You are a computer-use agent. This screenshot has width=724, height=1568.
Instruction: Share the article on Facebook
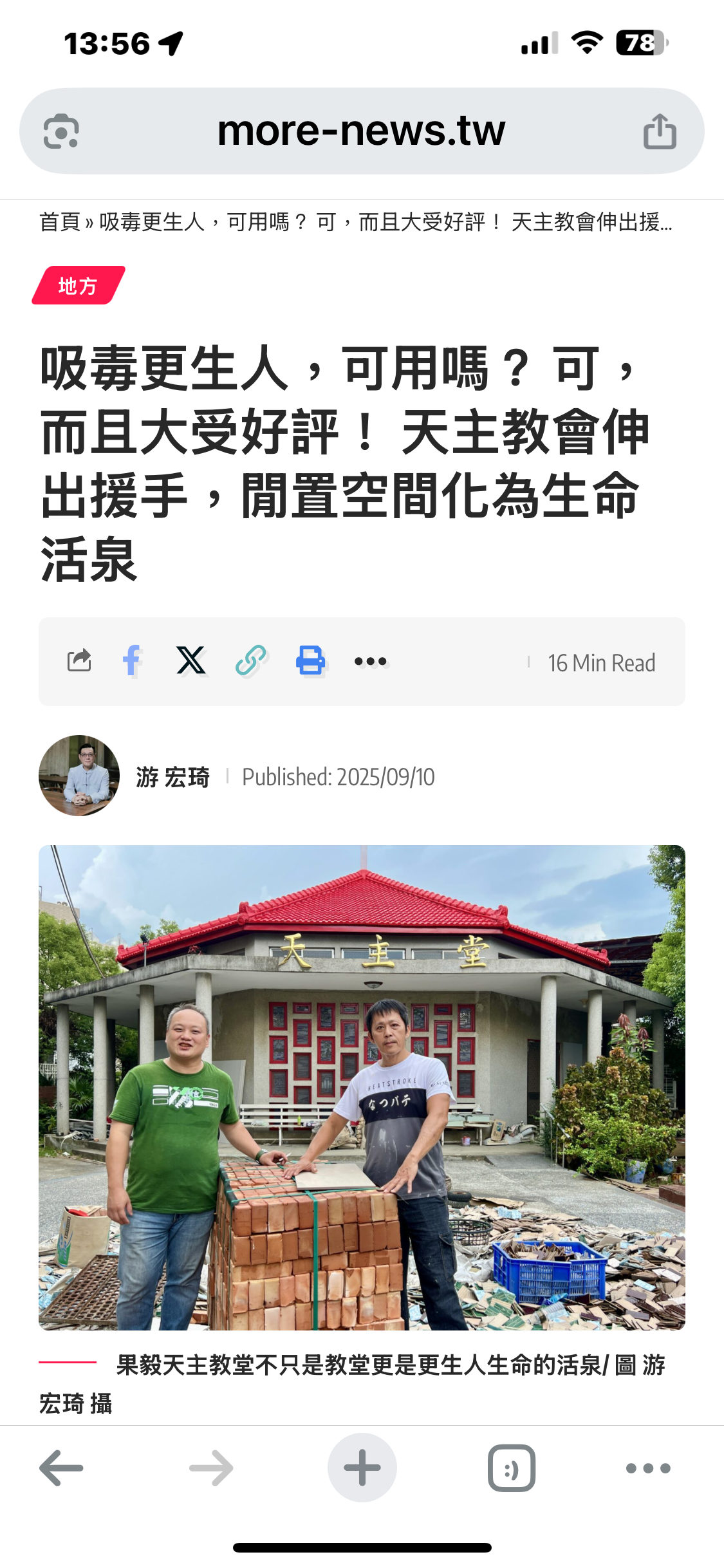click(x=132, y=661)
